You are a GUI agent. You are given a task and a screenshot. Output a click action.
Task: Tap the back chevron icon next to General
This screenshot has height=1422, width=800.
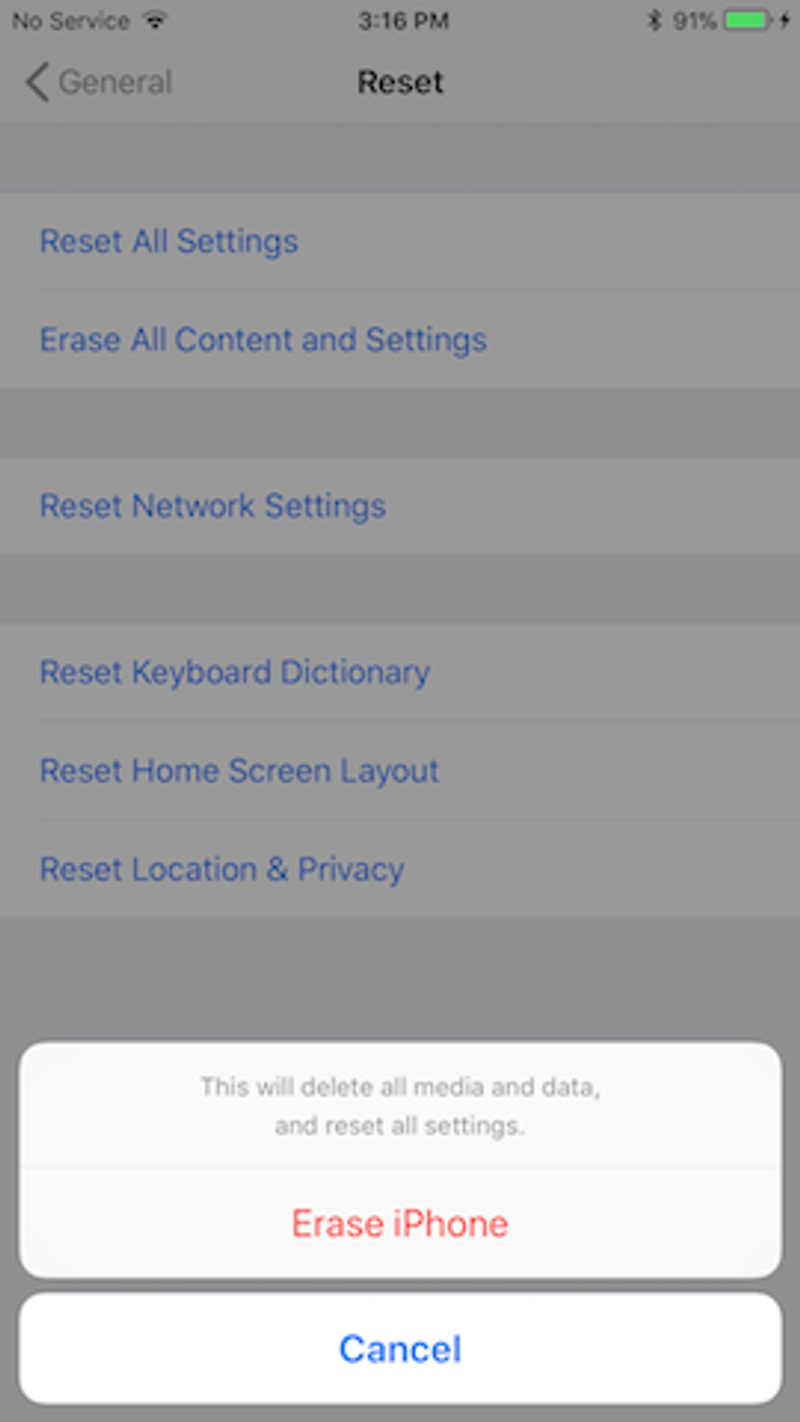pos(36,84)
